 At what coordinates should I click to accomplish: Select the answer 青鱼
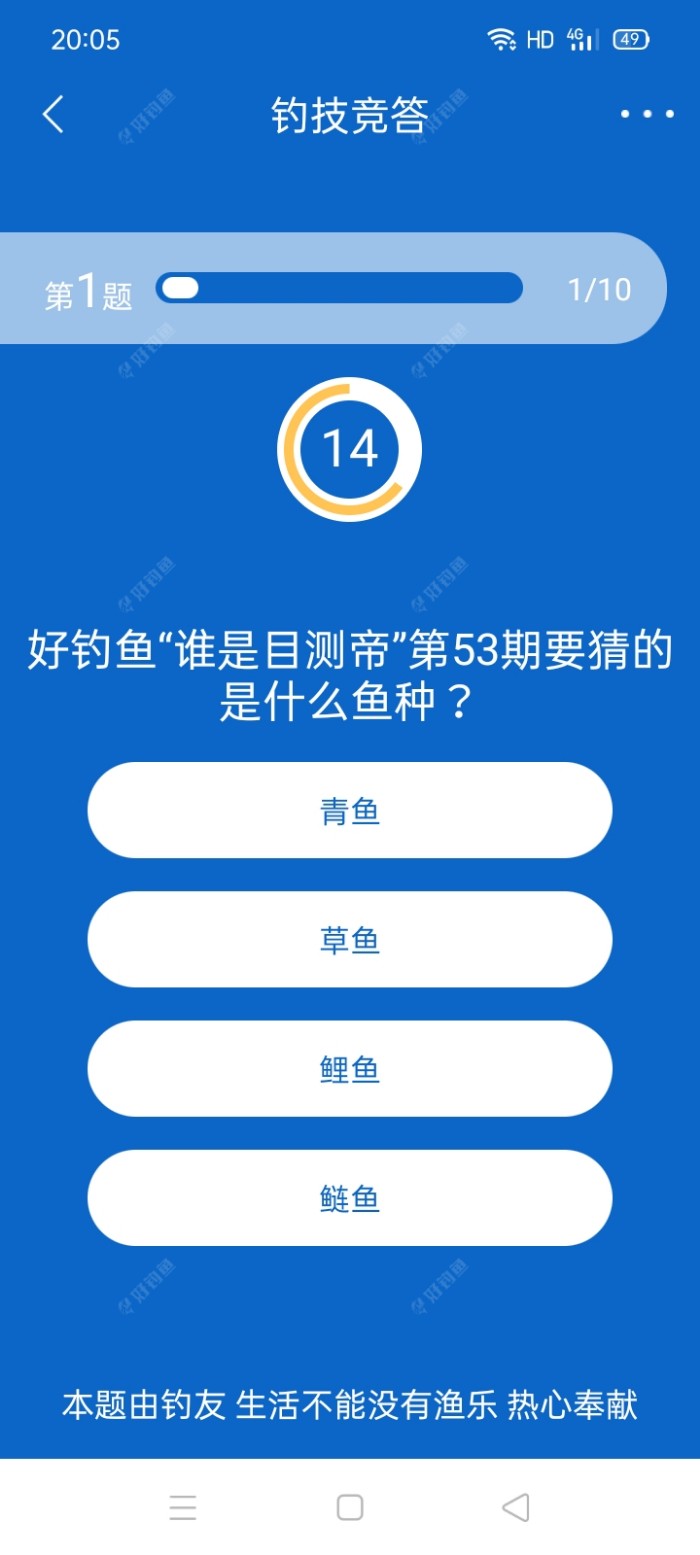350,810
